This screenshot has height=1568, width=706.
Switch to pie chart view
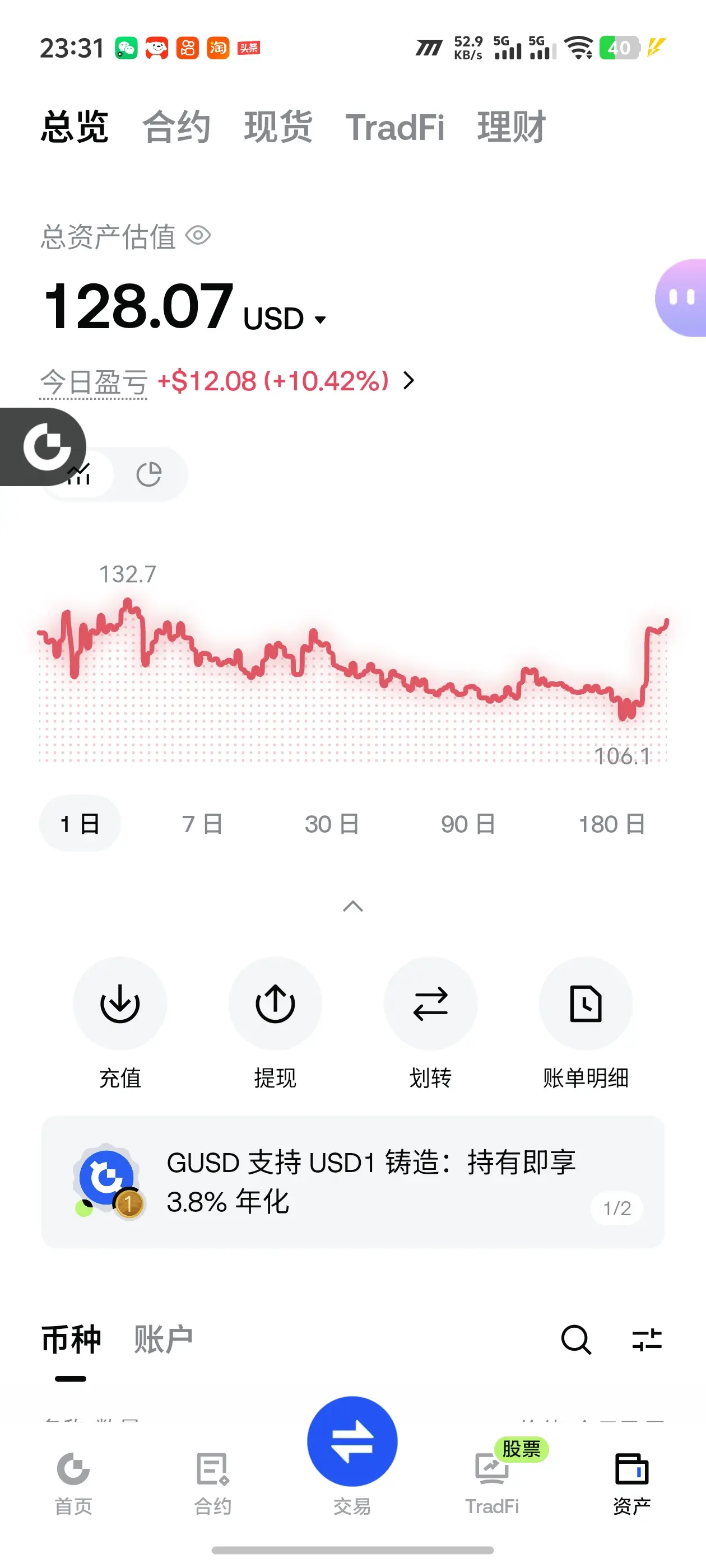(x=148, y=474)
